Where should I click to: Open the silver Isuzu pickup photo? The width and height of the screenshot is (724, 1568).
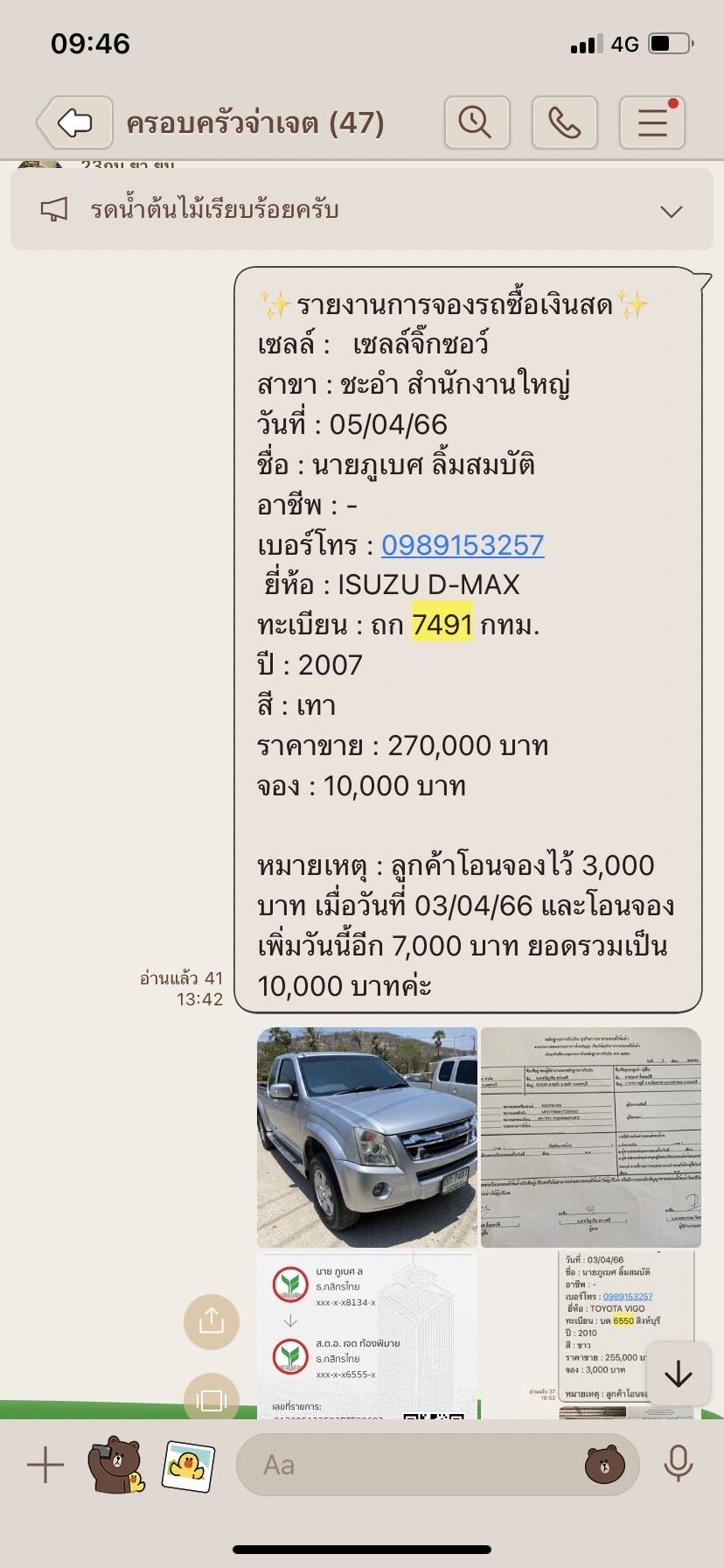(367, 1137)
